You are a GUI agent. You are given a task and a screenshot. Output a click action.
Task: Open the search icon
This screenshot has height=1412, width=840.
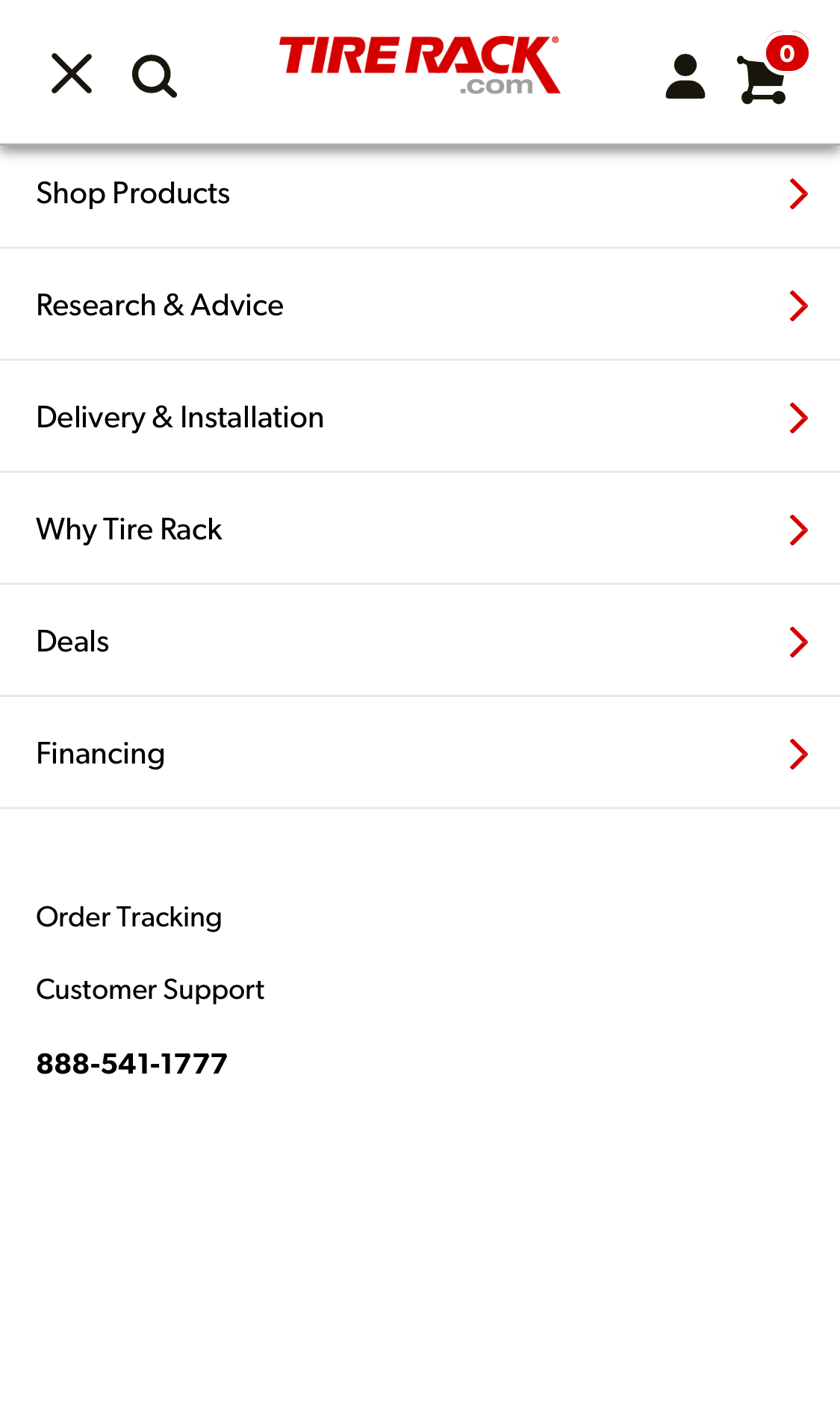click(154, 75)
